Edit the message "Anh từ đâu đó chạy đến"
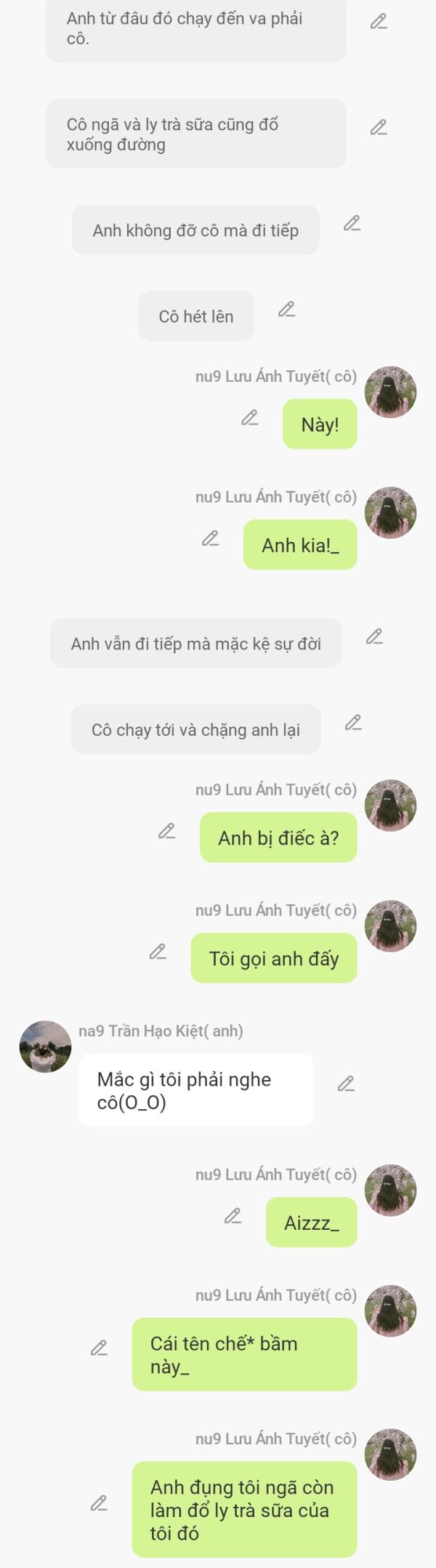The width and height of the screenshot is (436, 1568). (379, 22)
